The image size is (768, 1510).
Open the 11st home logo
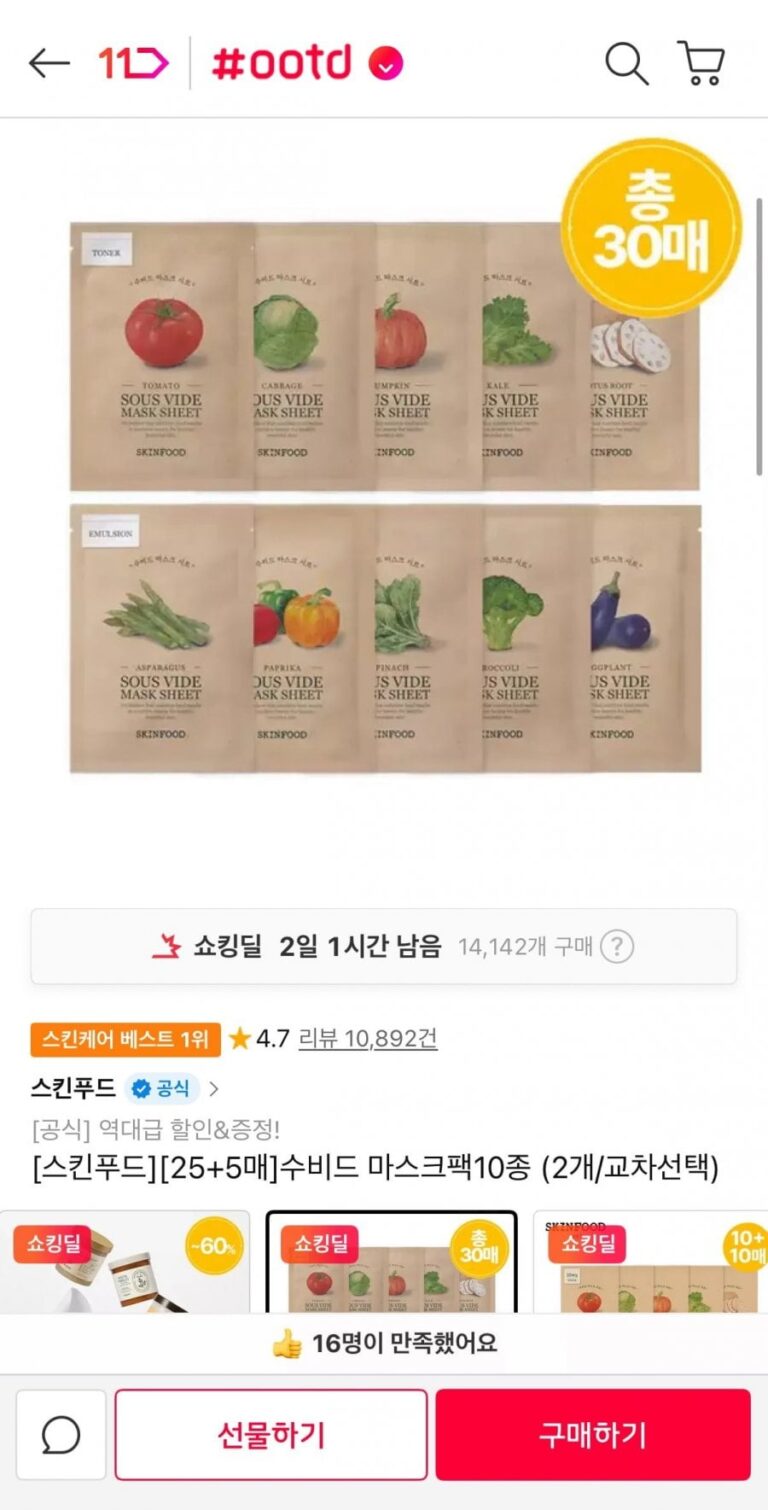(133, 64)
